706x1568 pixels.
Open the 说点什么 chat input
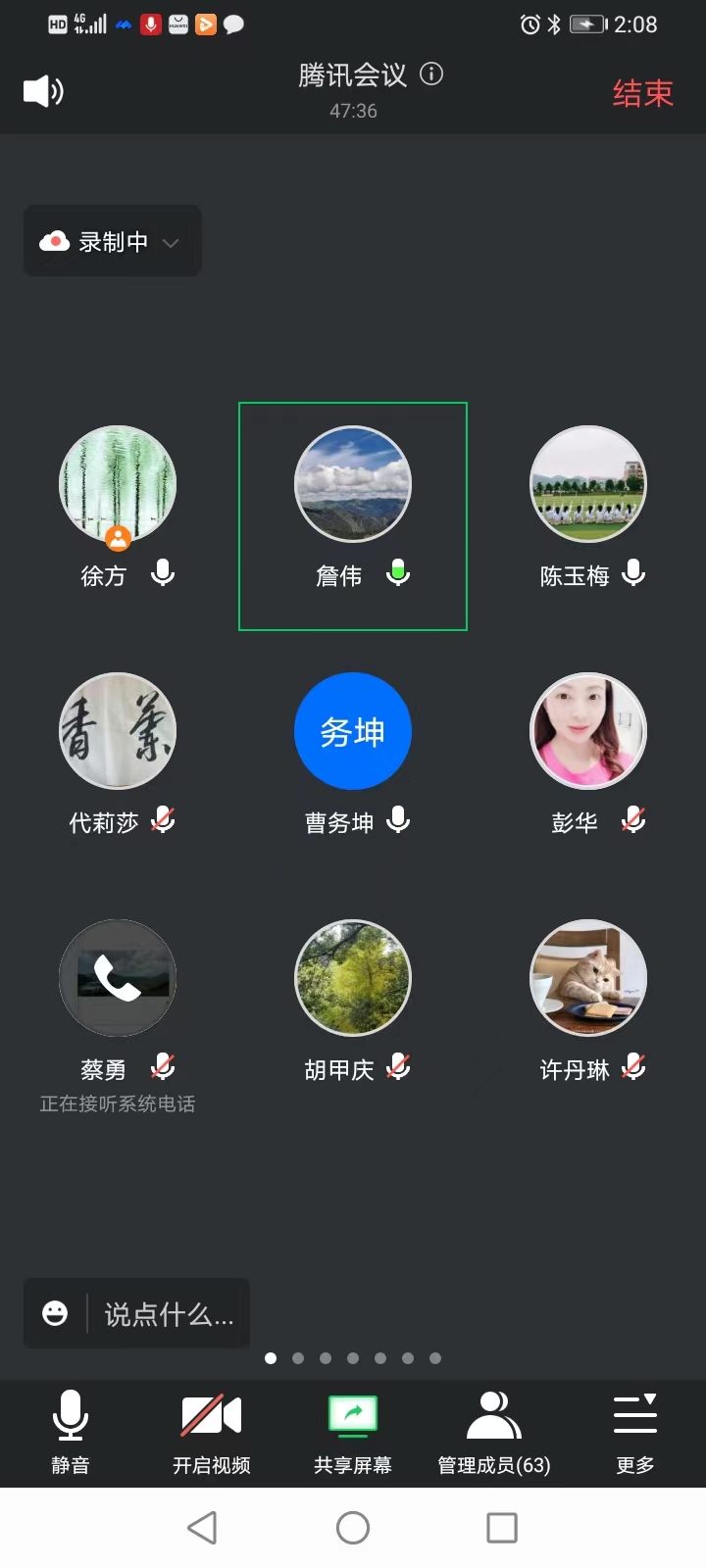click(x=169, y=1314)
